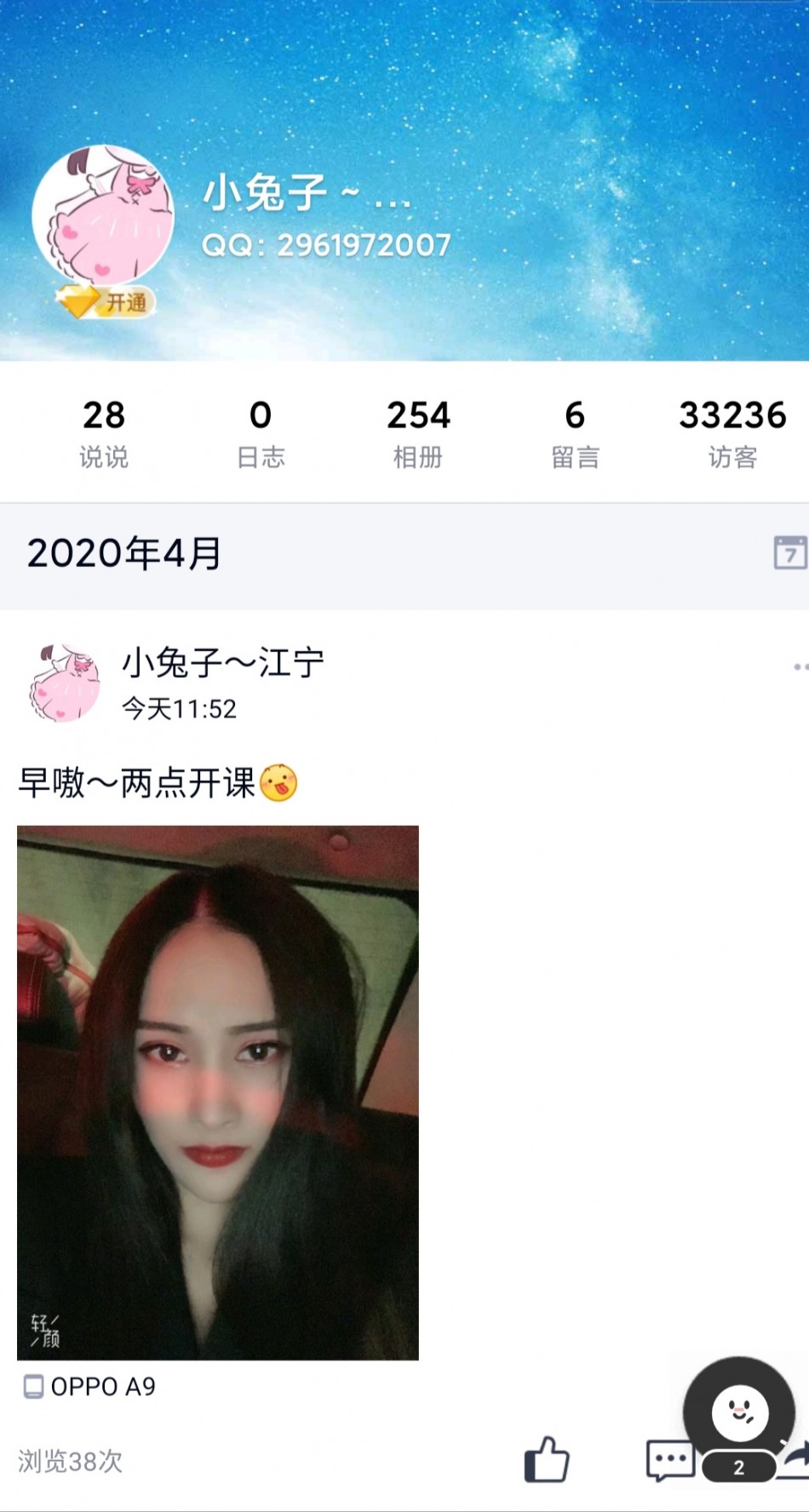View the 访客 visitors list

pyautogui.click(x=732, y=433)
